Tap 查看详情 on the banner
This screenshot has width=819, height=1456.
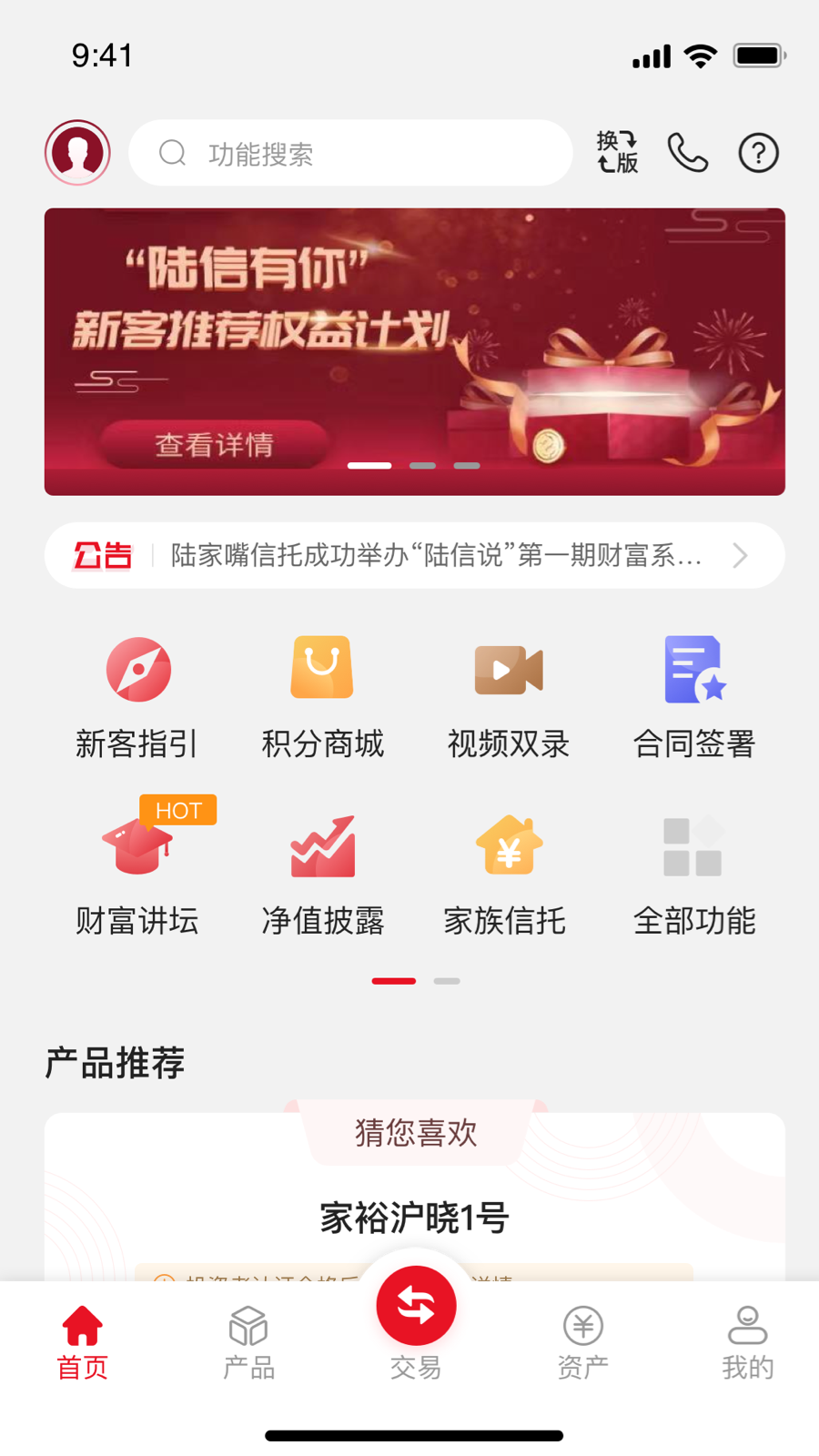(x=214, y=444)
